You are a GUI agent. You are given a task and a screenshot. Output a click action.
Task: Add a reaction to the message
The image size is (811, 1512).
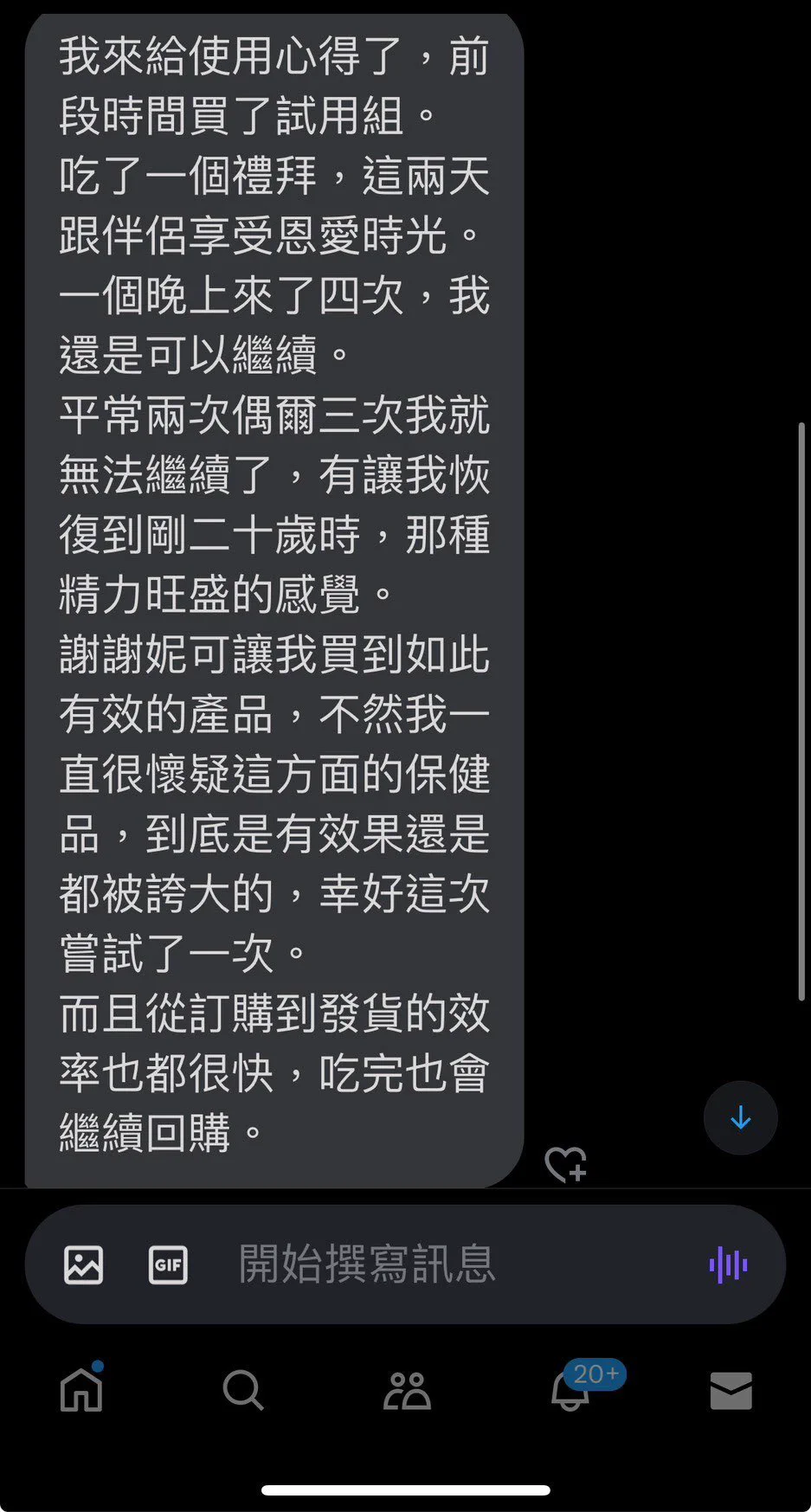tap(566, 1164)
